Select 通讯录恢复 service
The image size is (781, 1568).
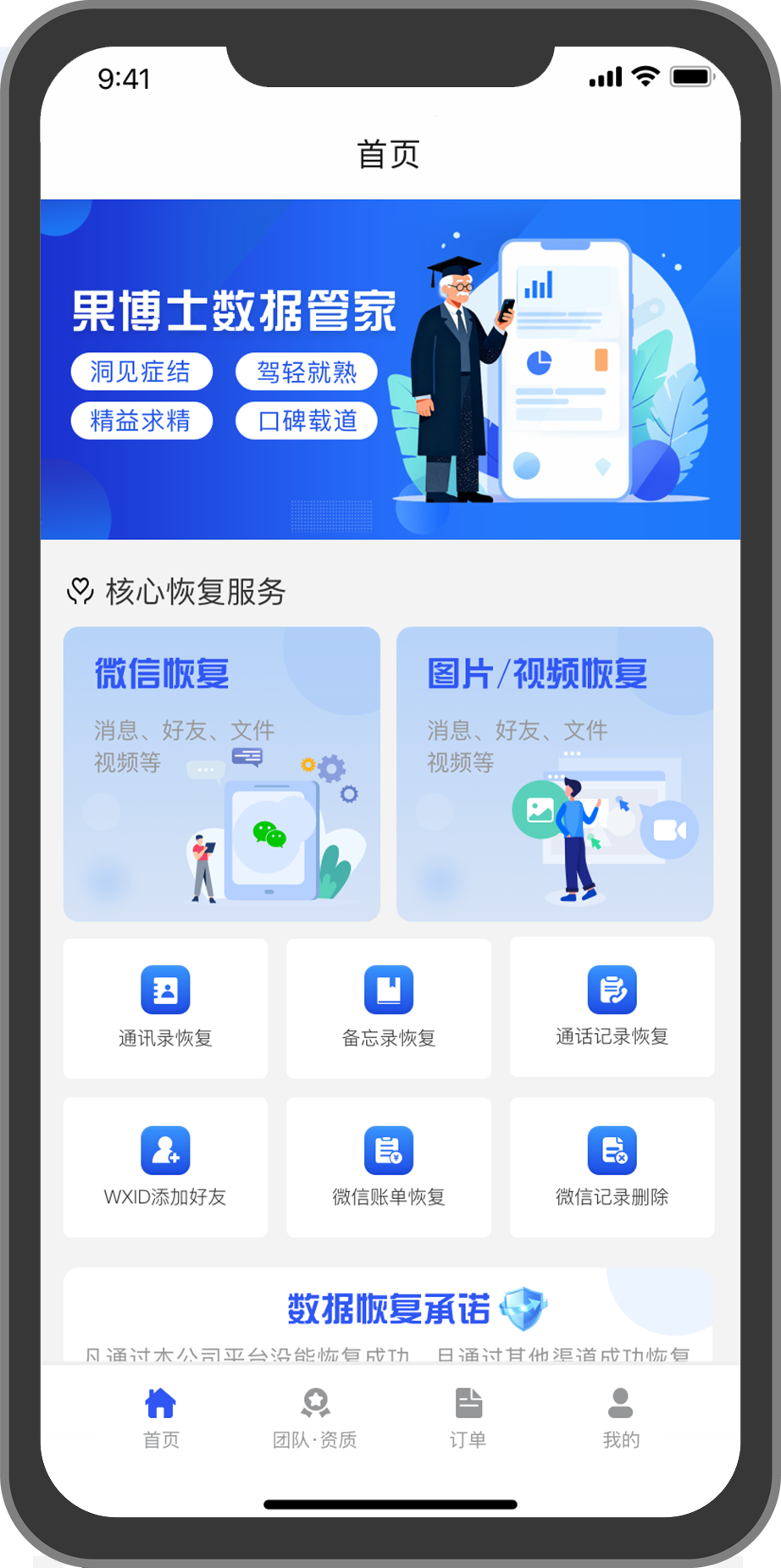click(165, 1008)
